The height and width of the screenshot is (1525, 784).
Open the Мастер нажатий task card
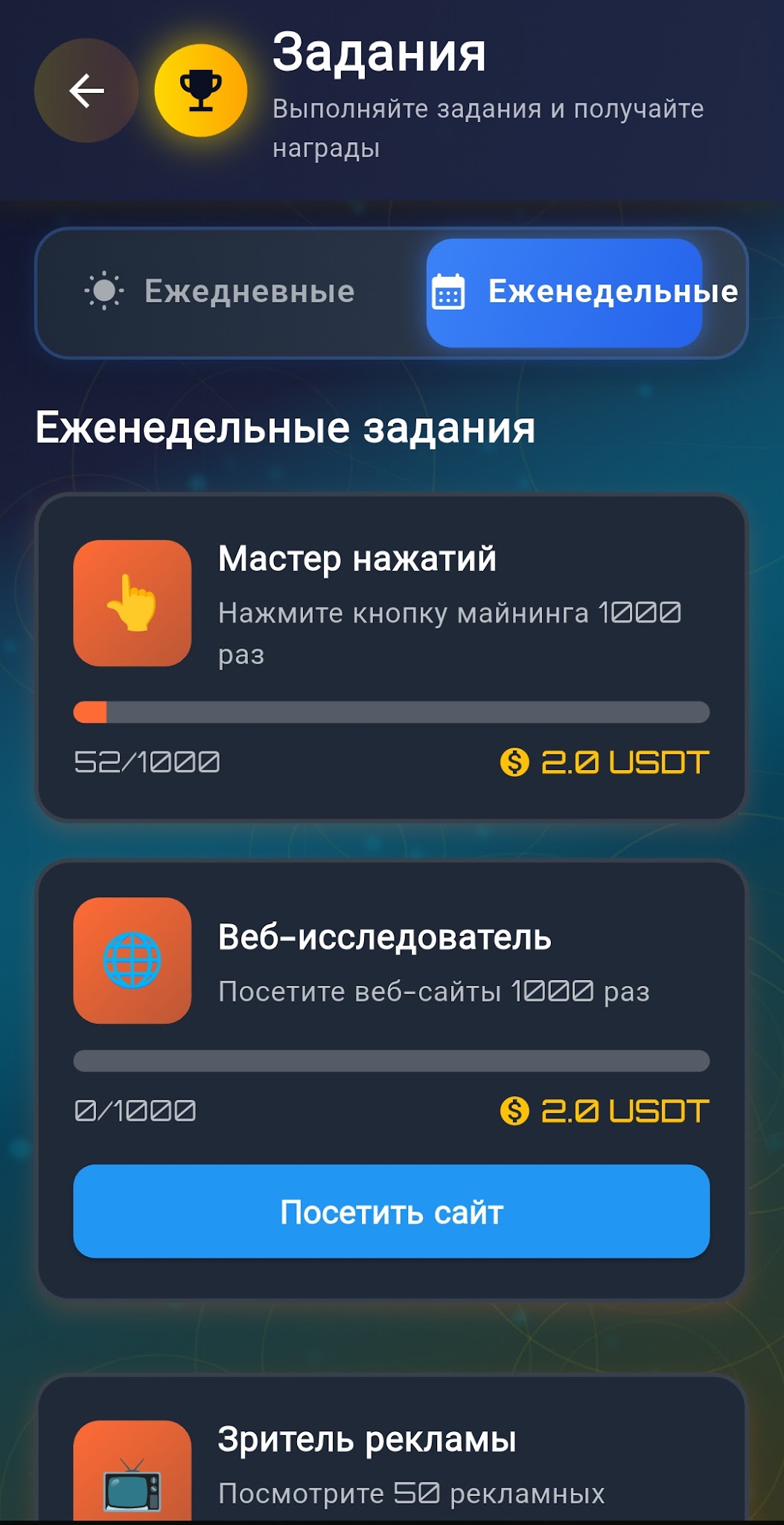pos(391,657)
